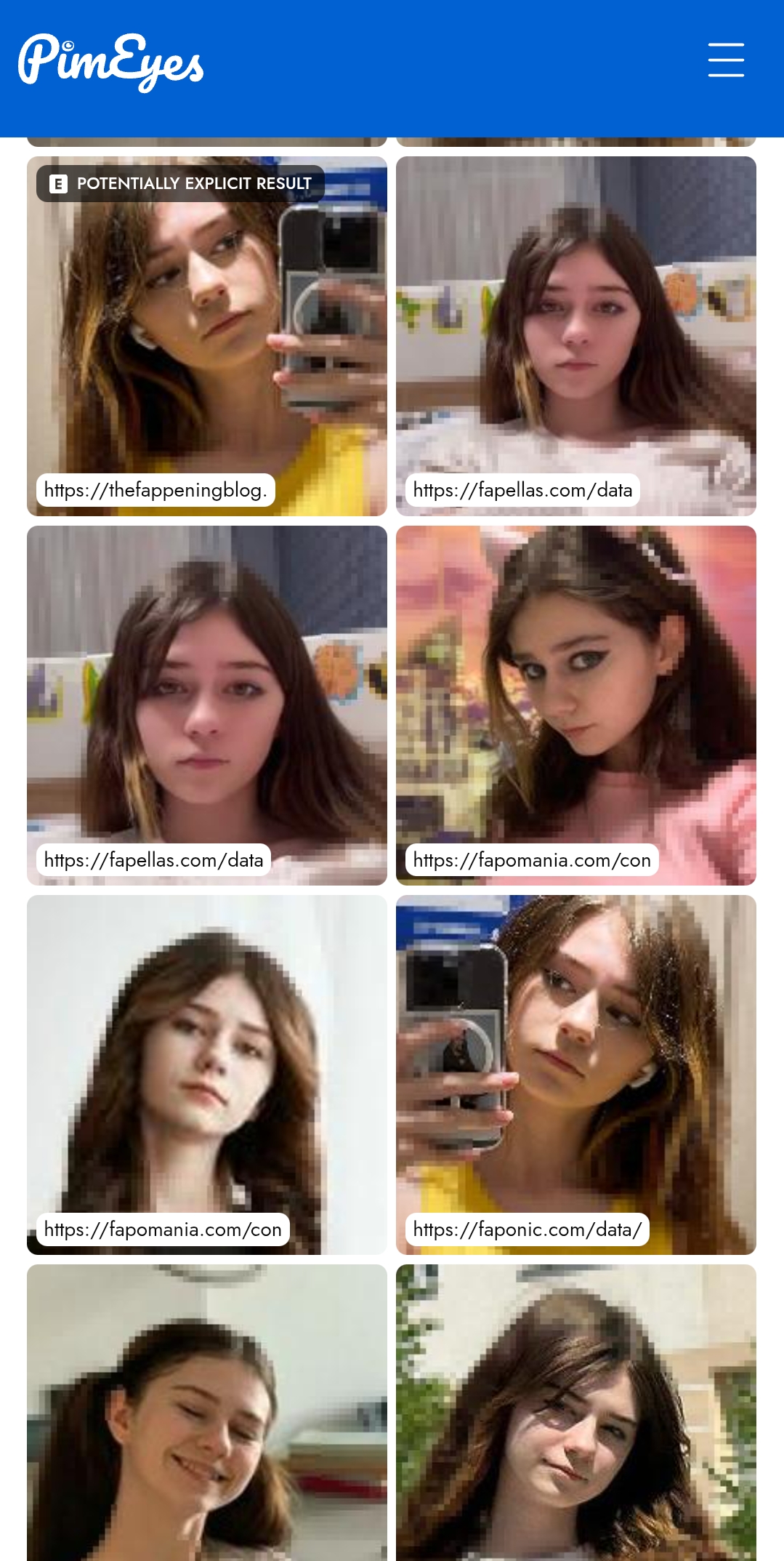Viewport: 784px width, 1561px height.
Task: Open the result flagged Potentially Explicit Result
Action: pos(206,336)
